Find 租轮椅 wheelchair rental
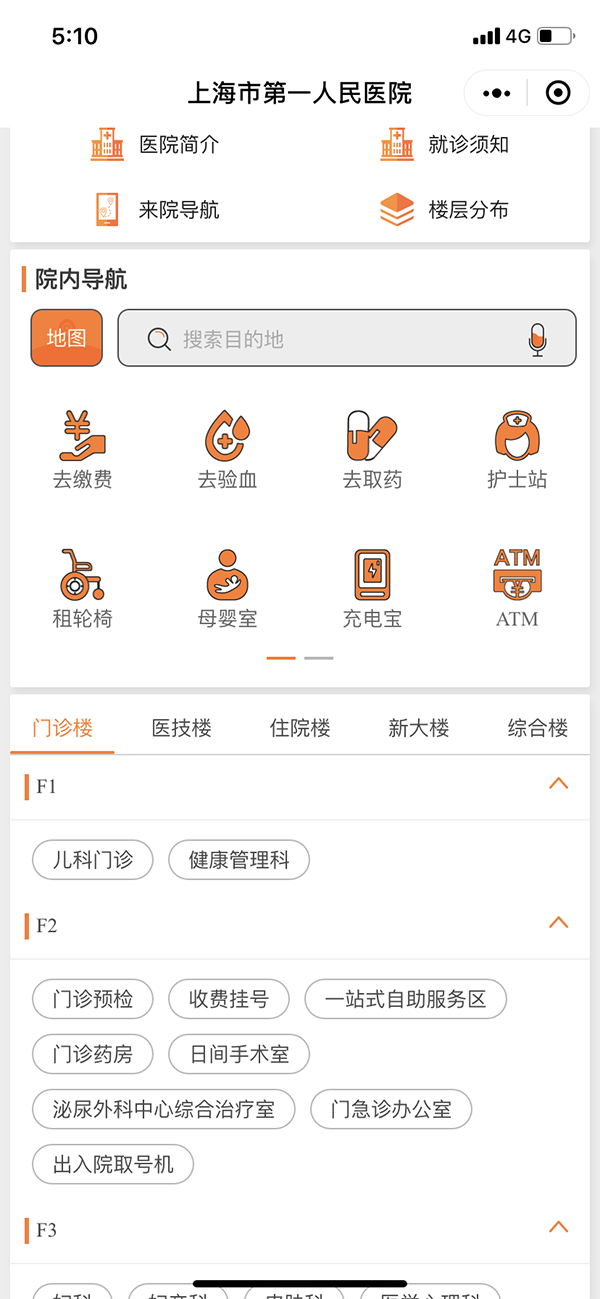Viewport: 600px width, 1299px height. 82,588
